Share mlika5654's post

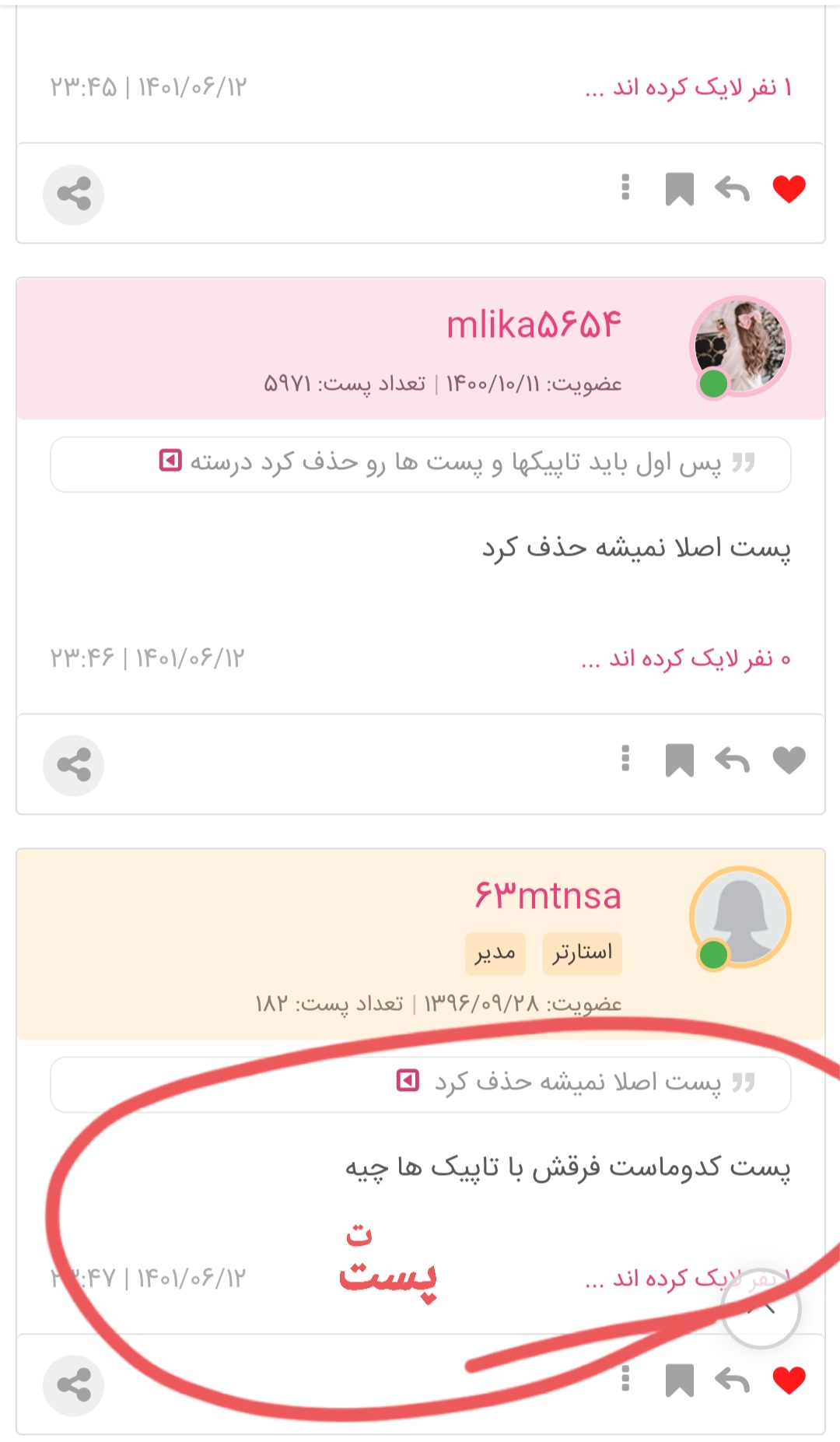pos(74,765)
